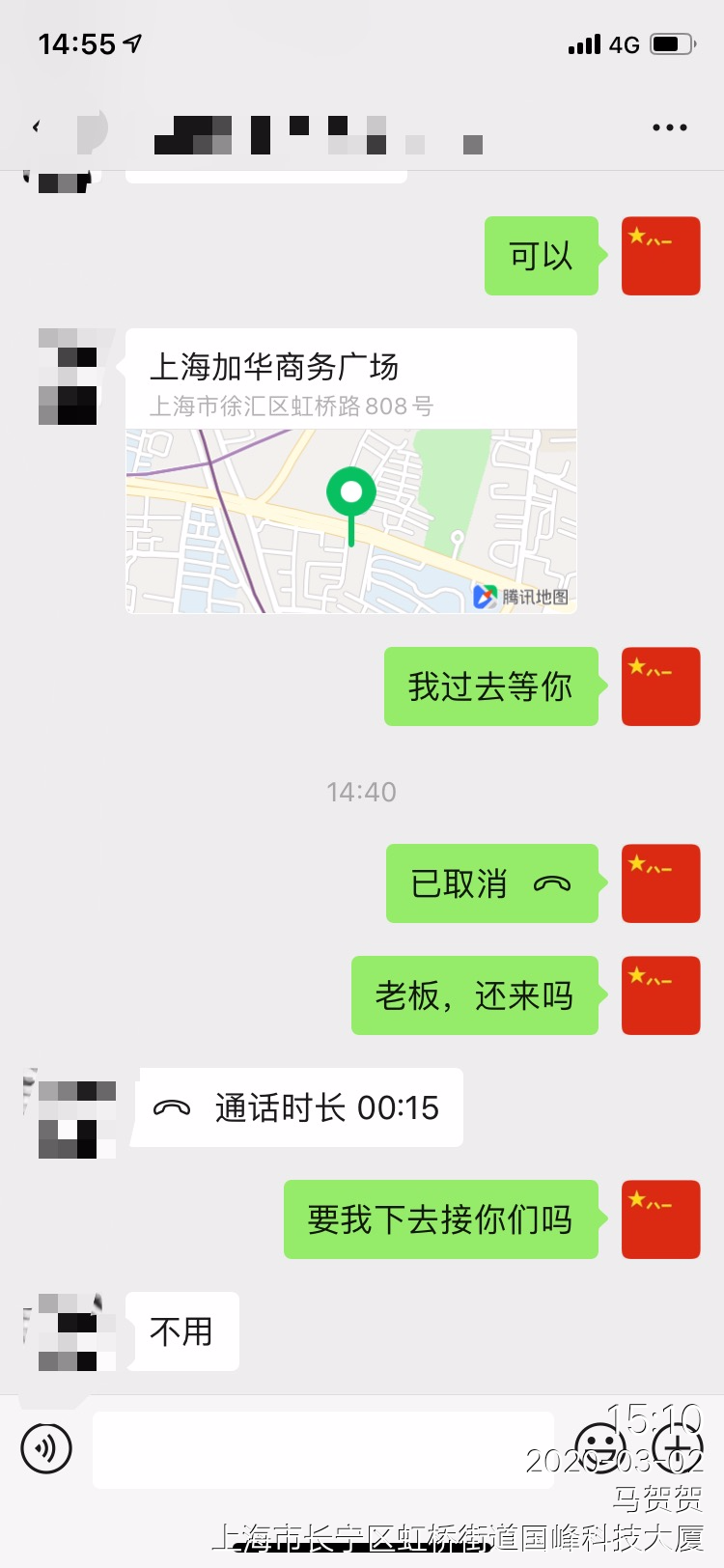Open my avatar beside 可以 message
Viewport: 724px width, 1568px height.
click(660, 256)
